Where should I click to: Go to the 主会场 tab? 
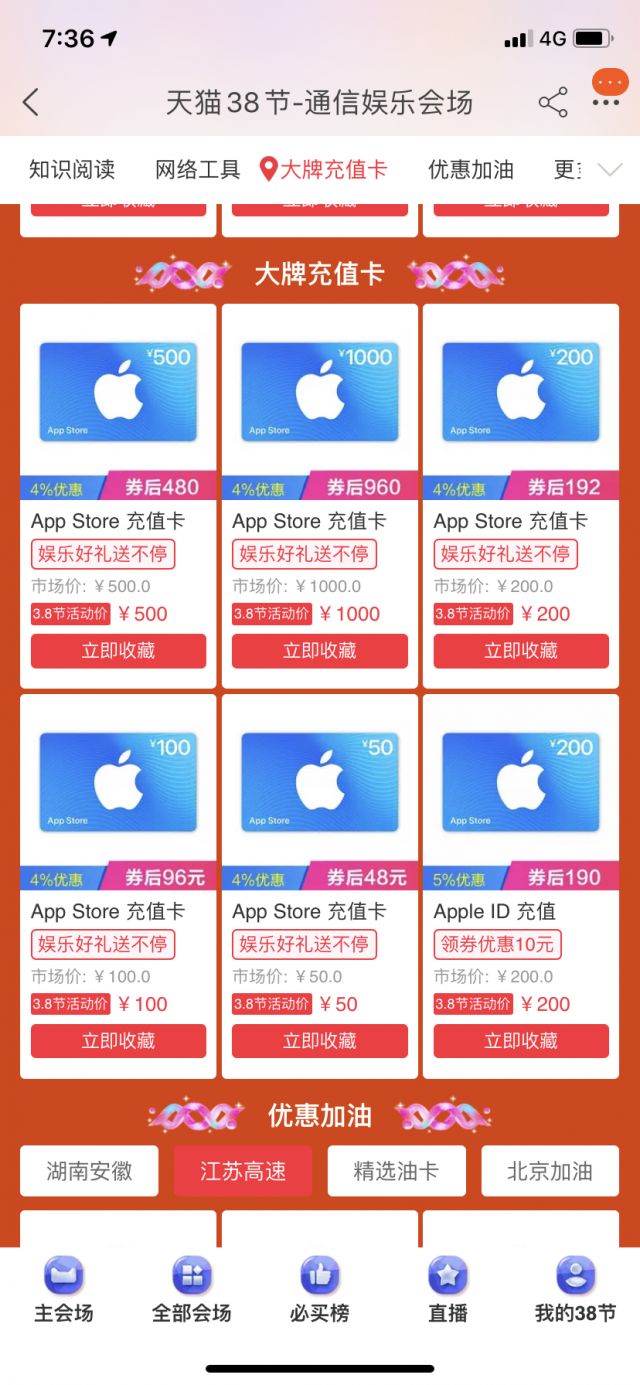[64, 1291]
